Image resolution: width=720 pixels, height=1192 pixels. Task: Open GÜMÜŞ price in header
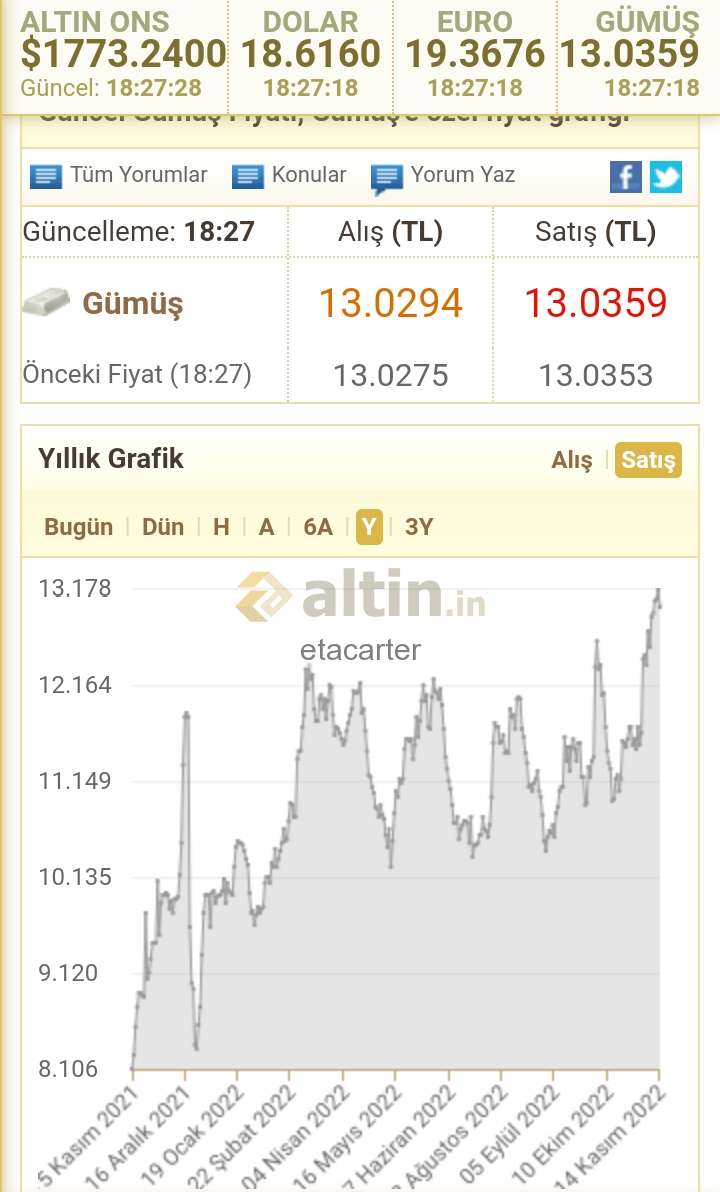pos(630,54)
